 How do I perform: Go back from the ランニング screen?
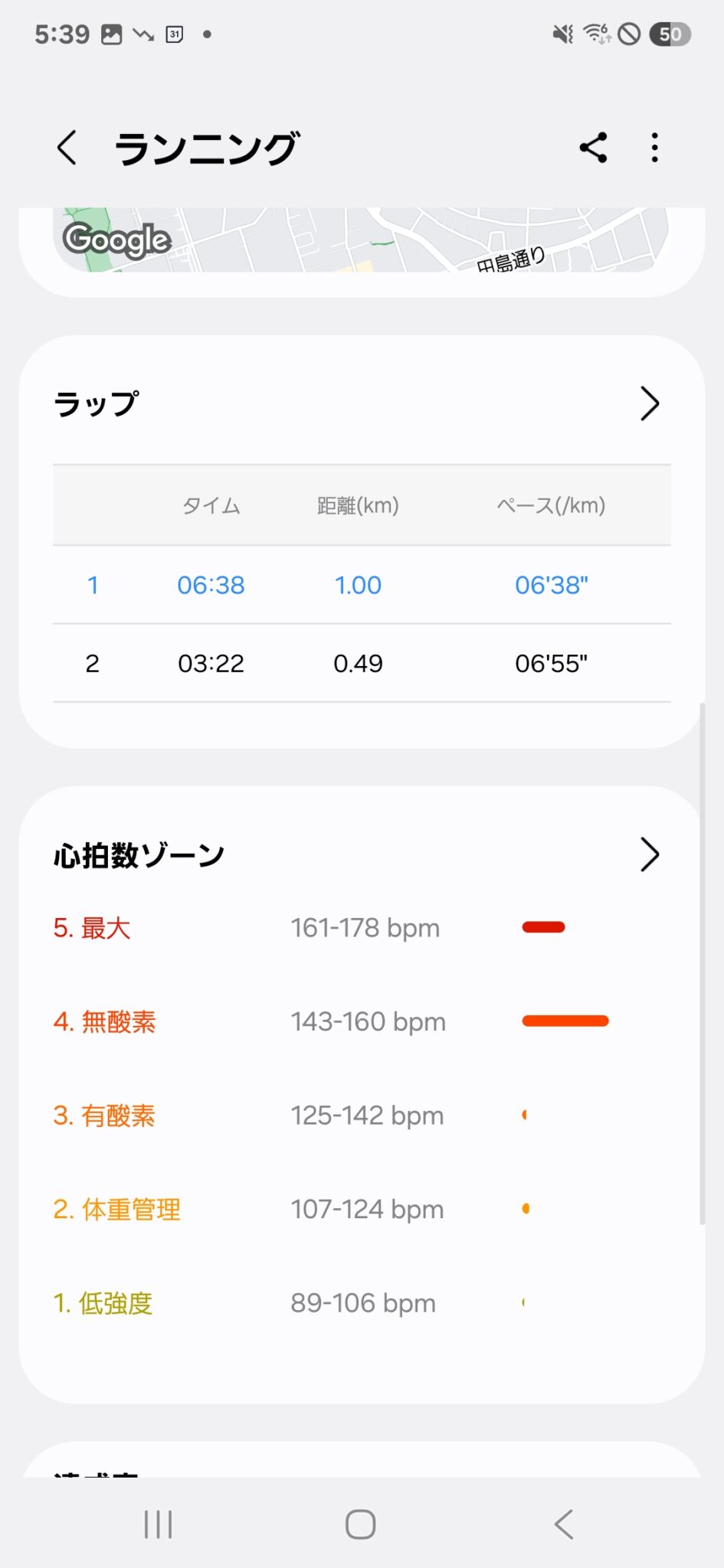click(x=67, y=148)
